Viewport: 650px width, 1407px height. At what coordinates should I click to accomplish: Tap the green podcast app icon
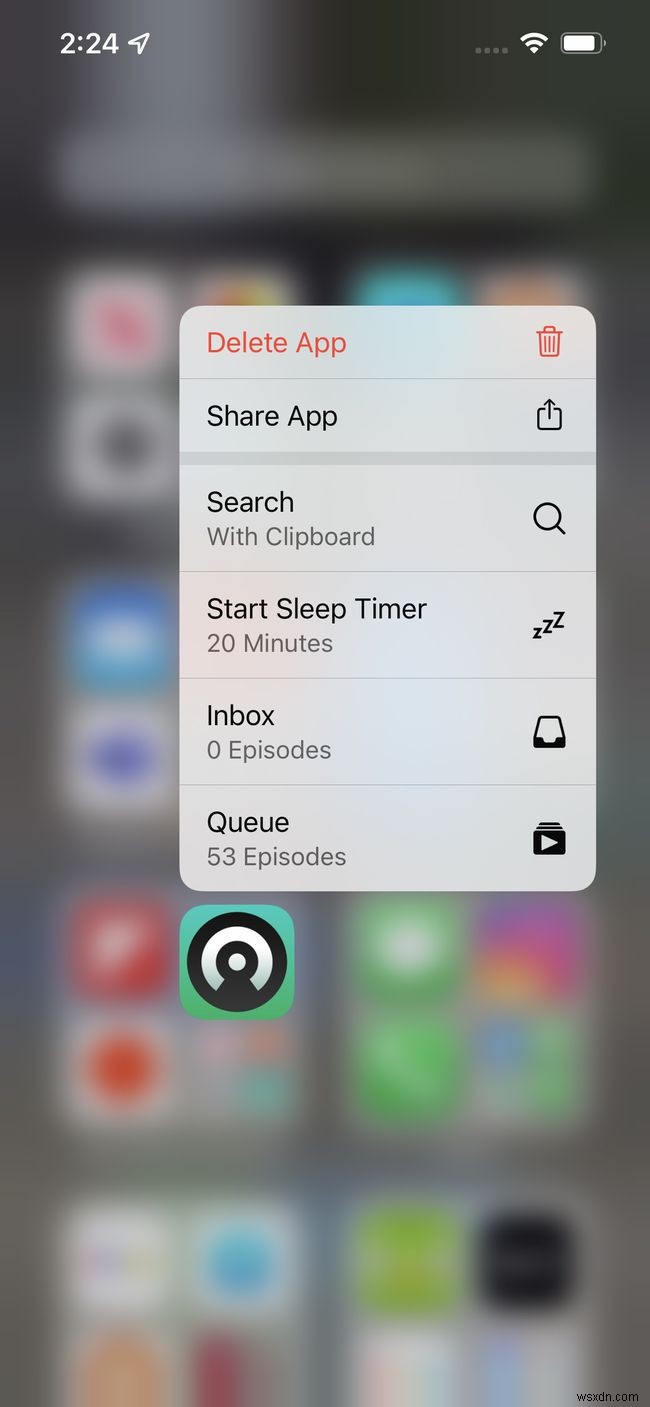tap(237, 962)
